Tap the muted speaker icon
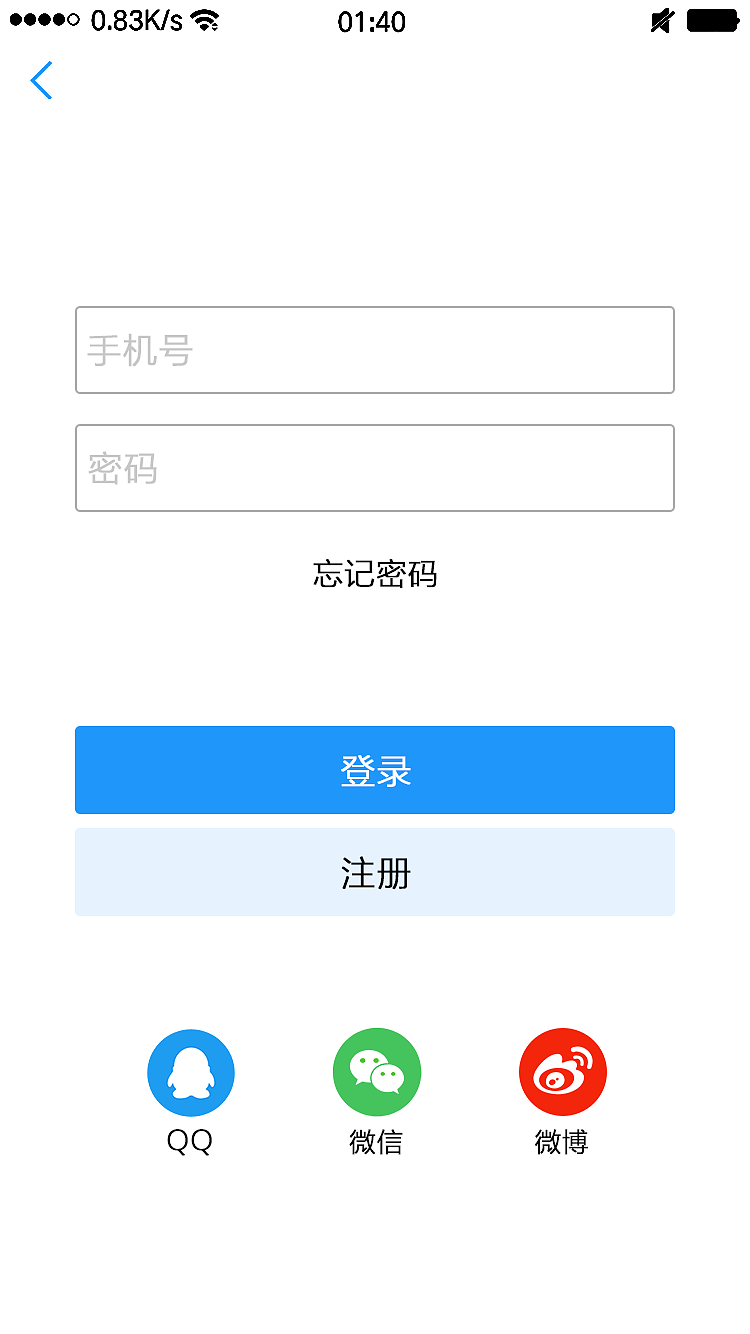750x1334 pixels. pos(660,21)
